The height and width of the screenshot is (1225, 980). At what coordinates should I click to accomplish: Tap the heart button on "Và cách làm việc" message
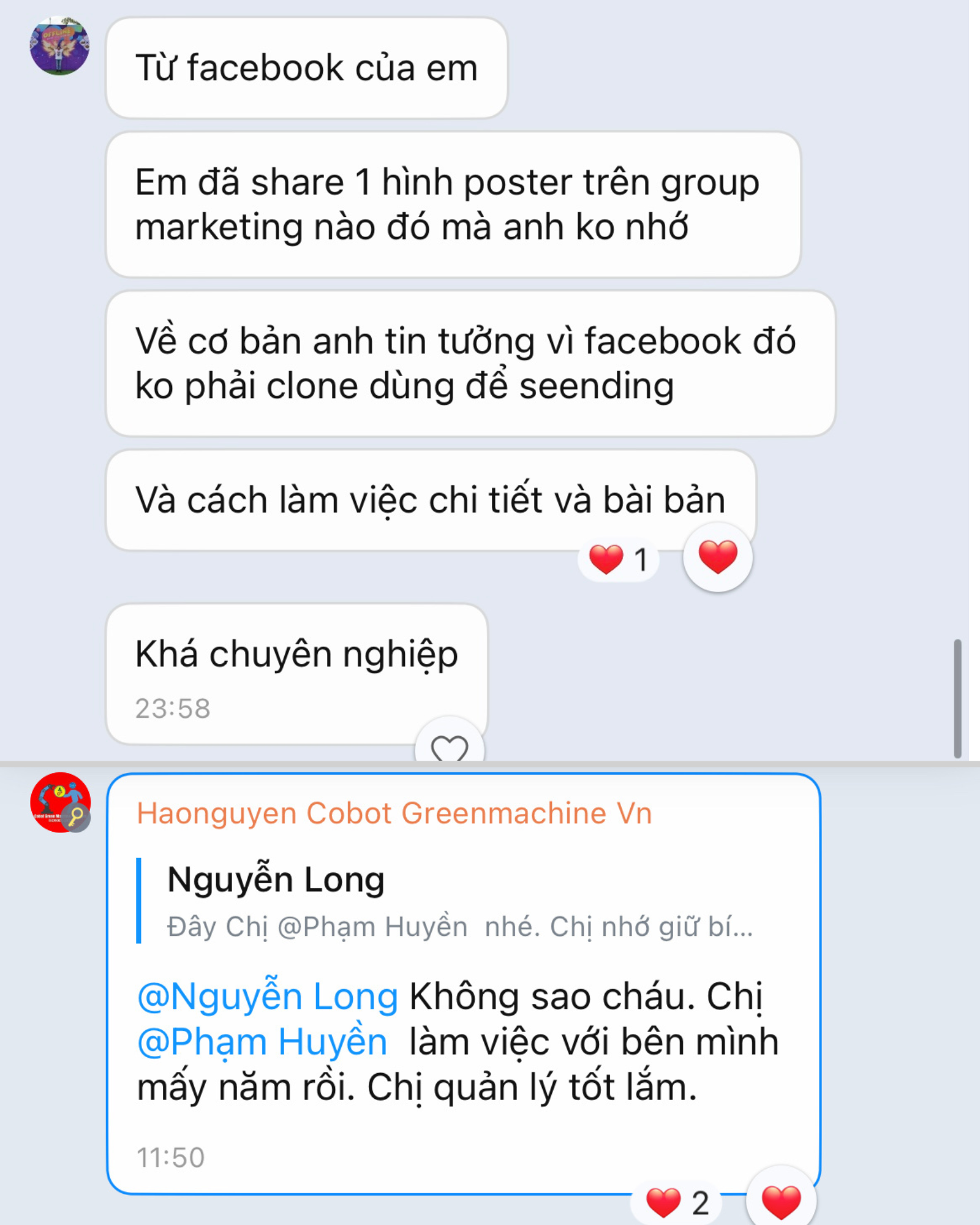pos(717,557)
